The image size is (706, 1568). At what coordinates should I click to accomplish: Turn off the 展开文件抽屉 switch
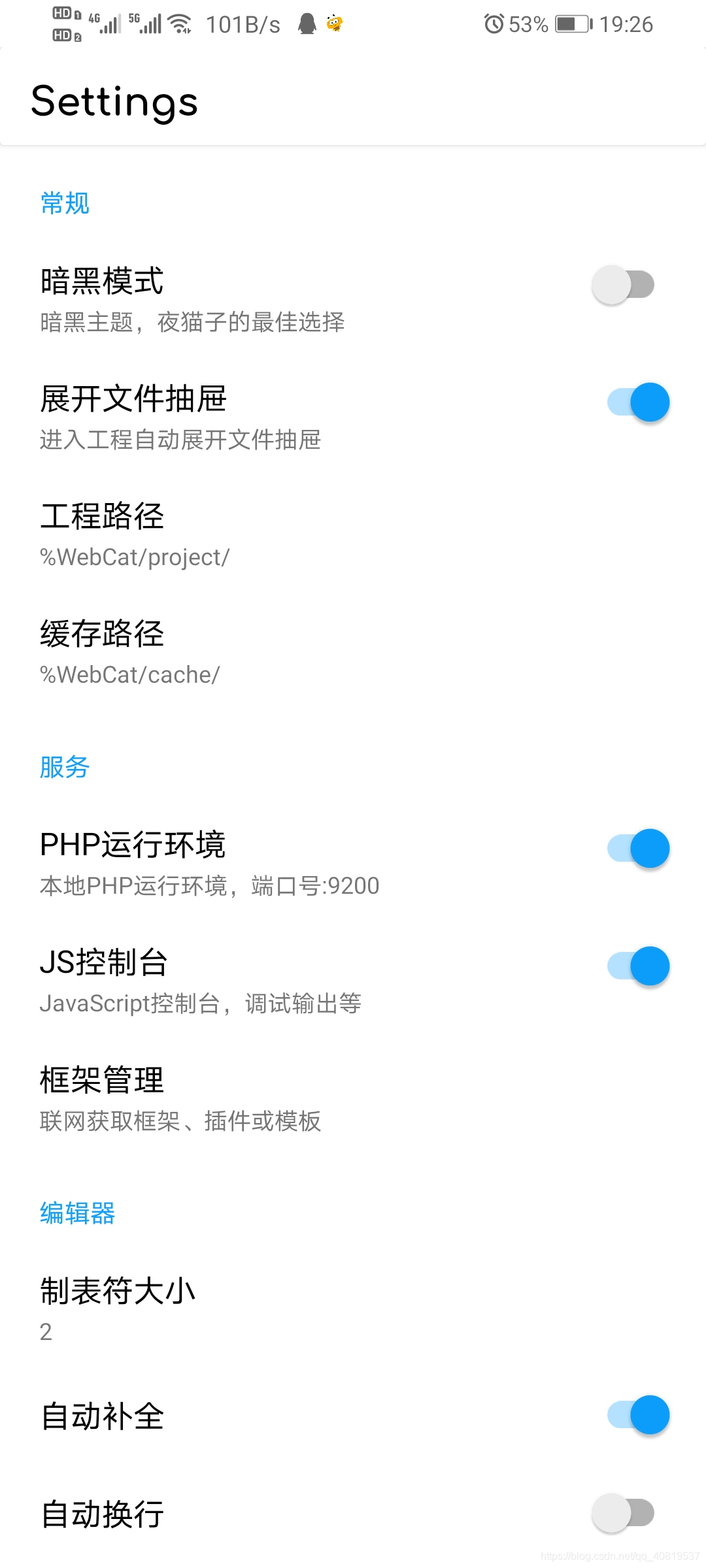(639, 402)
